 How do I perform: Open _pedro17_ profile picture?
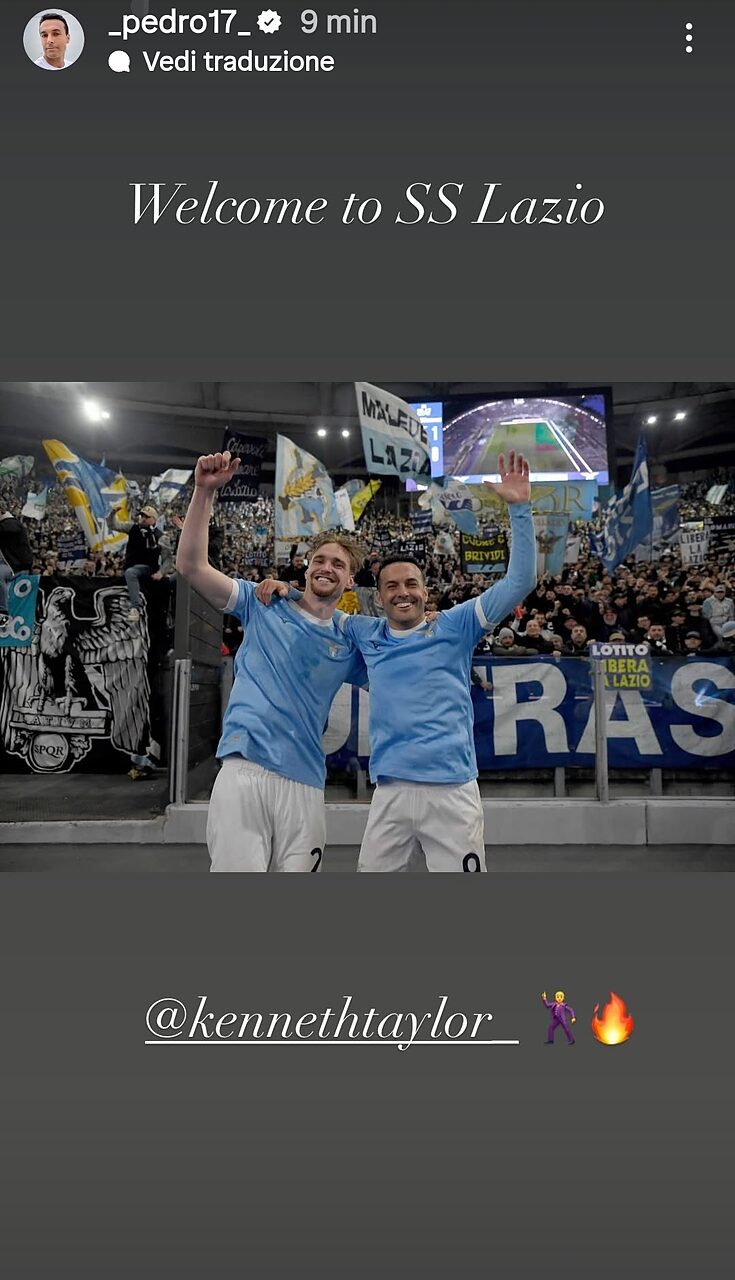pyautogui.click(x=54, y=39)
